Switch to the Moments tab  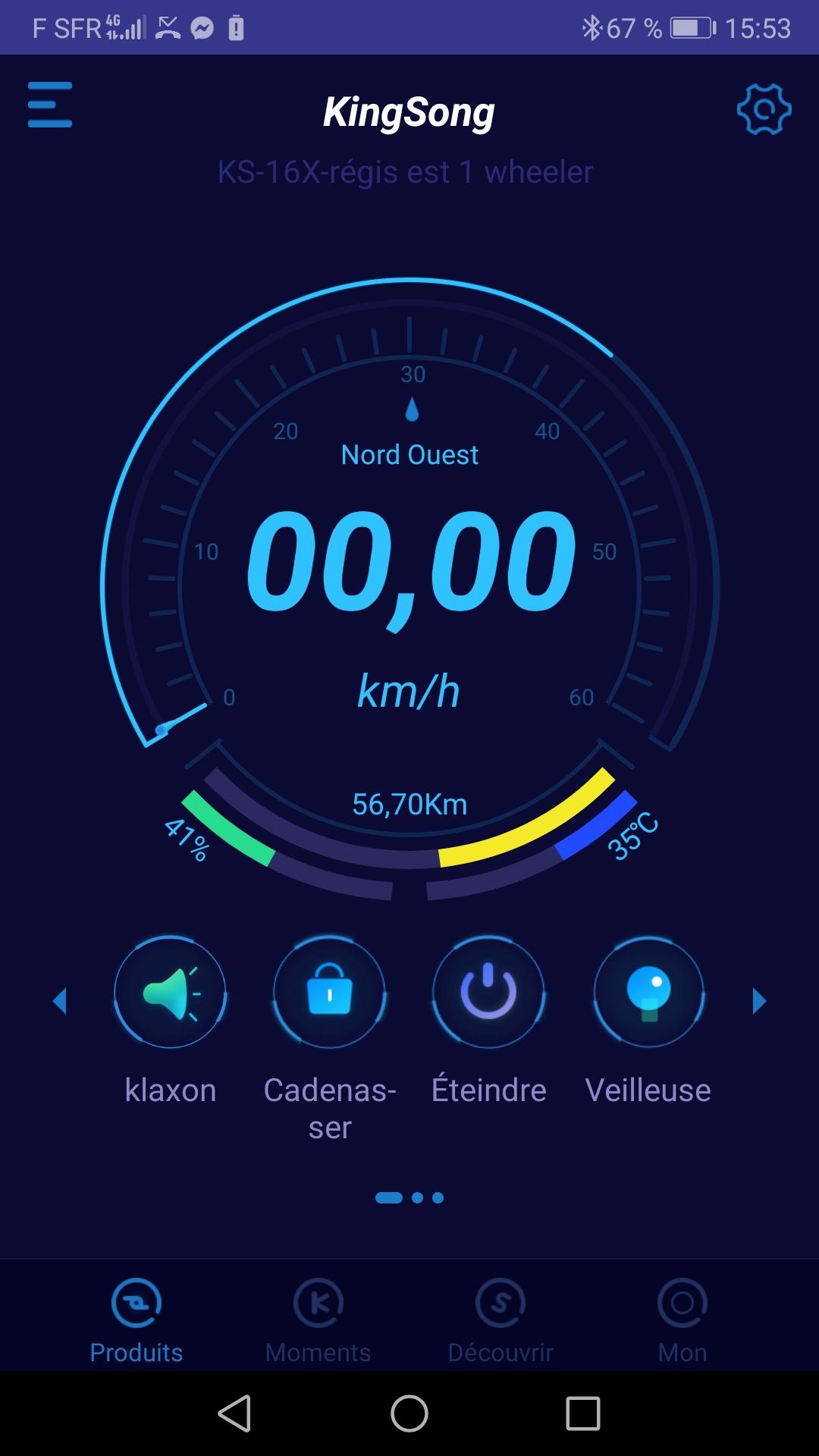tap(318, 1320)
